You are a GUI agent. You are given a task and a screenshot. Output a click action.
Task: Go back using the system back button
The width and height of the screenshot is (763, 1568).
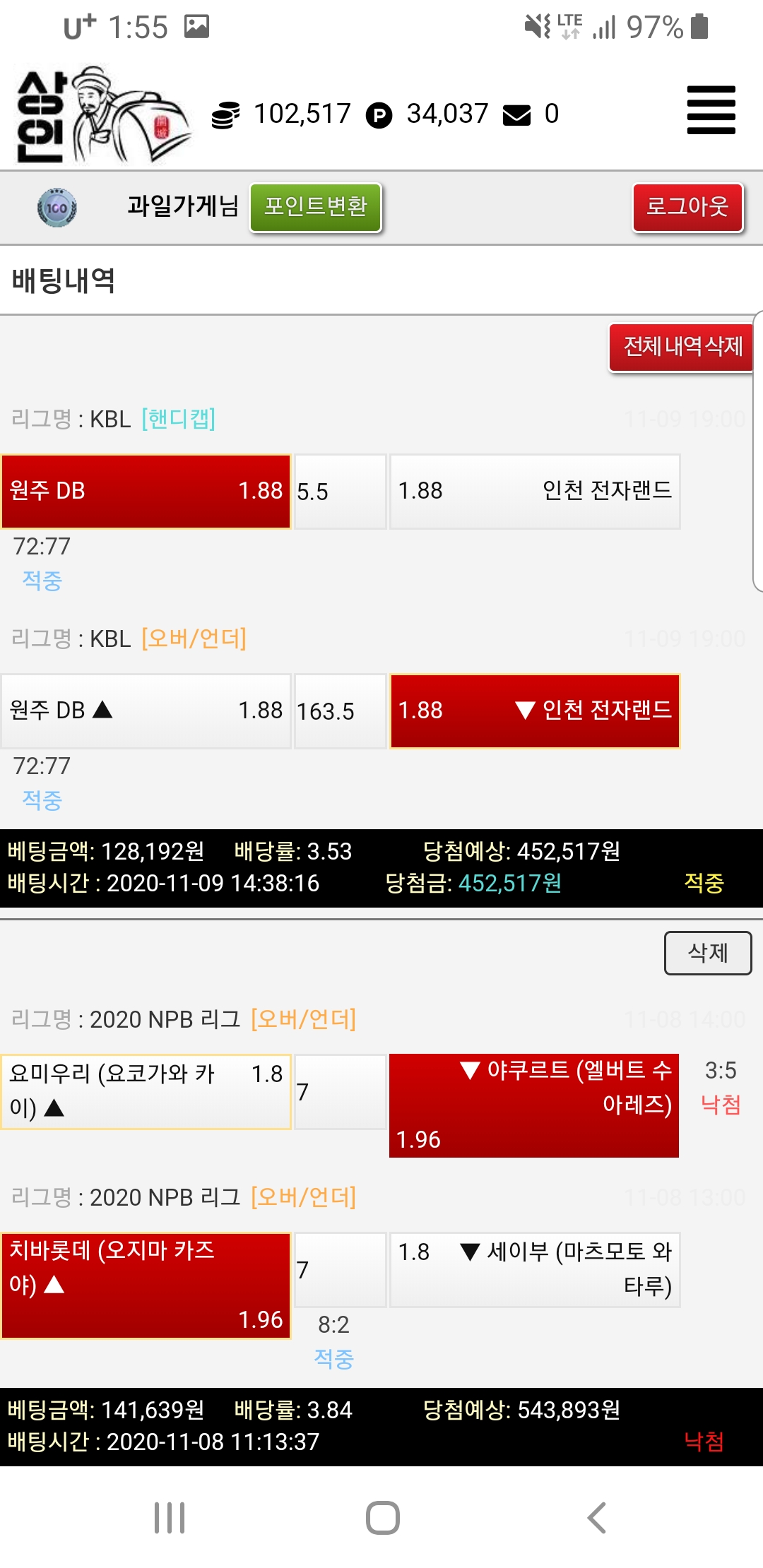tap(597, 1517)
